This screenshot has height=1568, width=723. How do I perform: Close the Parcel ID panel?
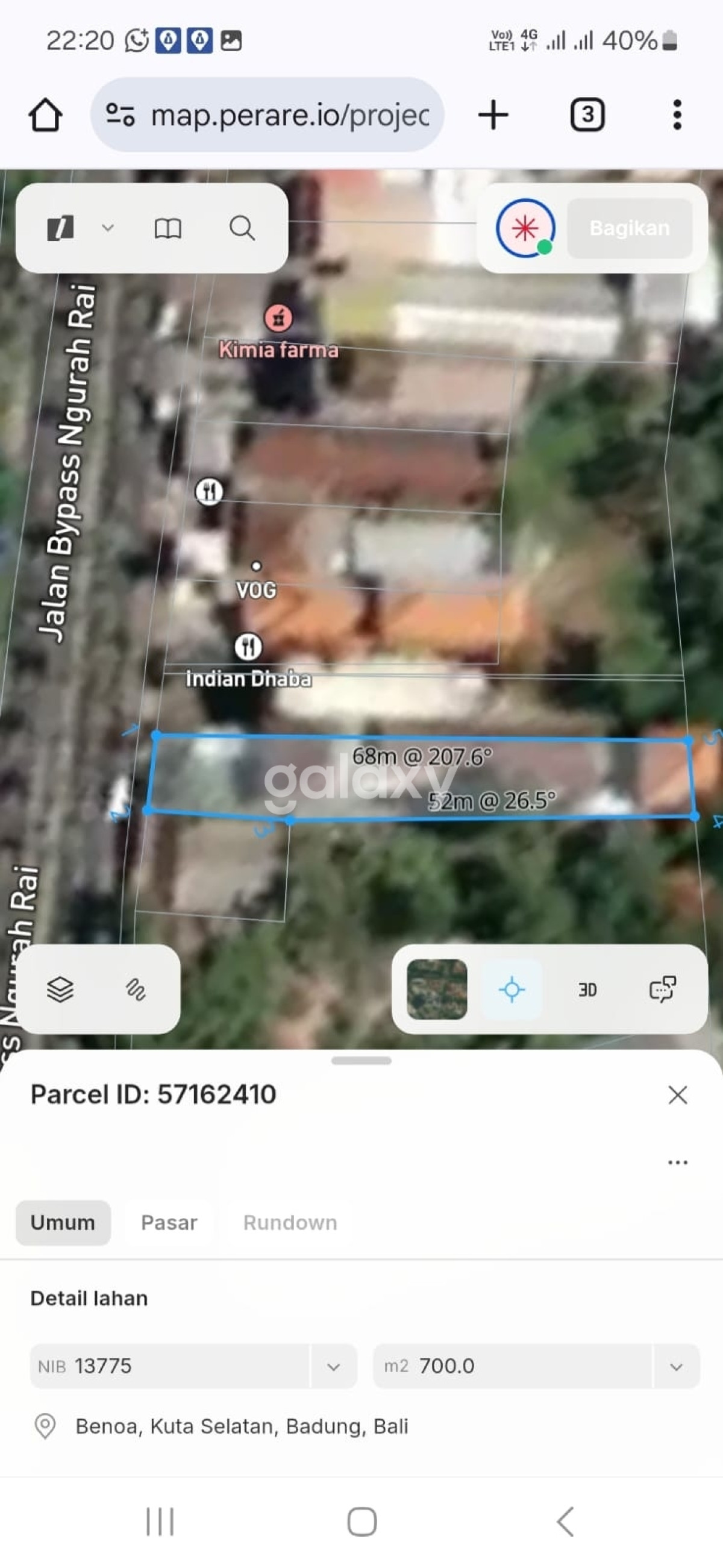677,1094
